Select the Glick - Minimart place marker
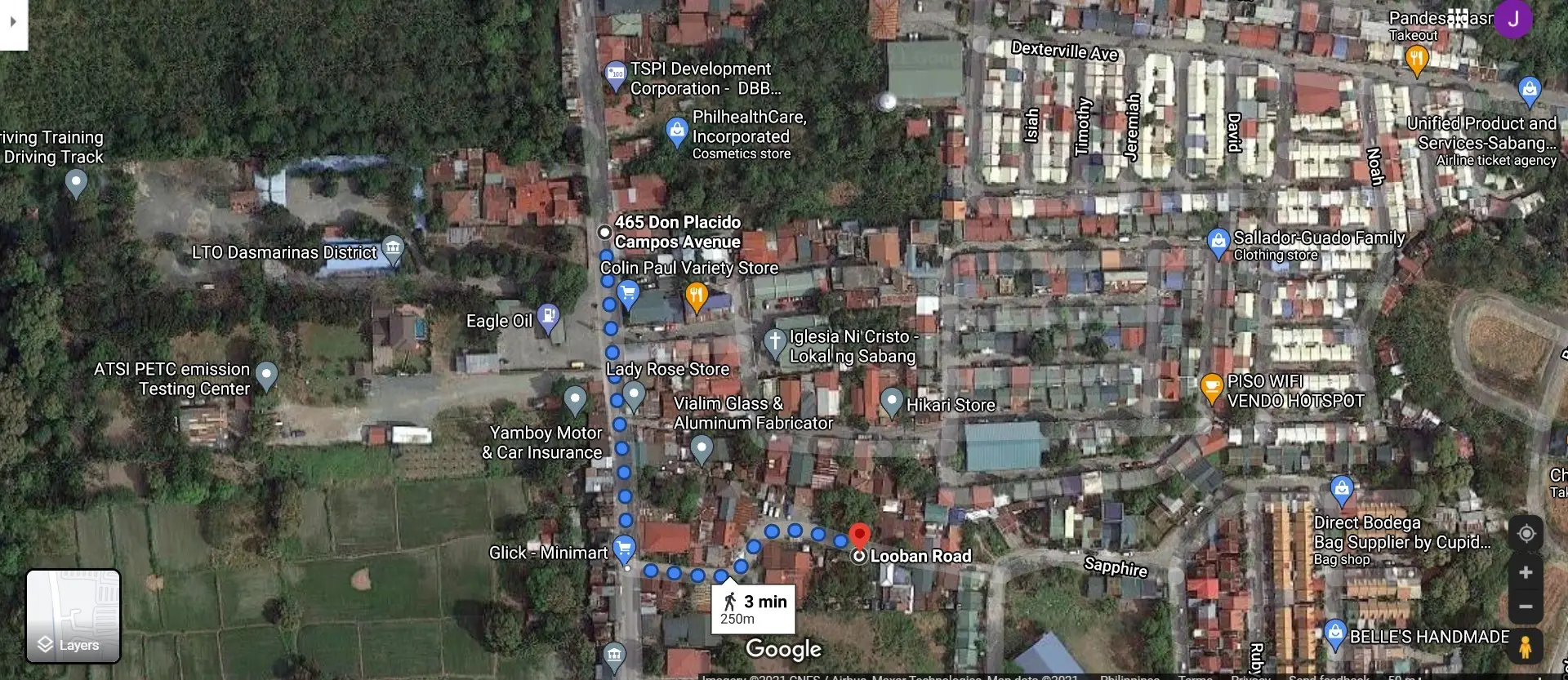This screenshot has width=1568, height=680. pyautogui.click(x=625, y=548)
